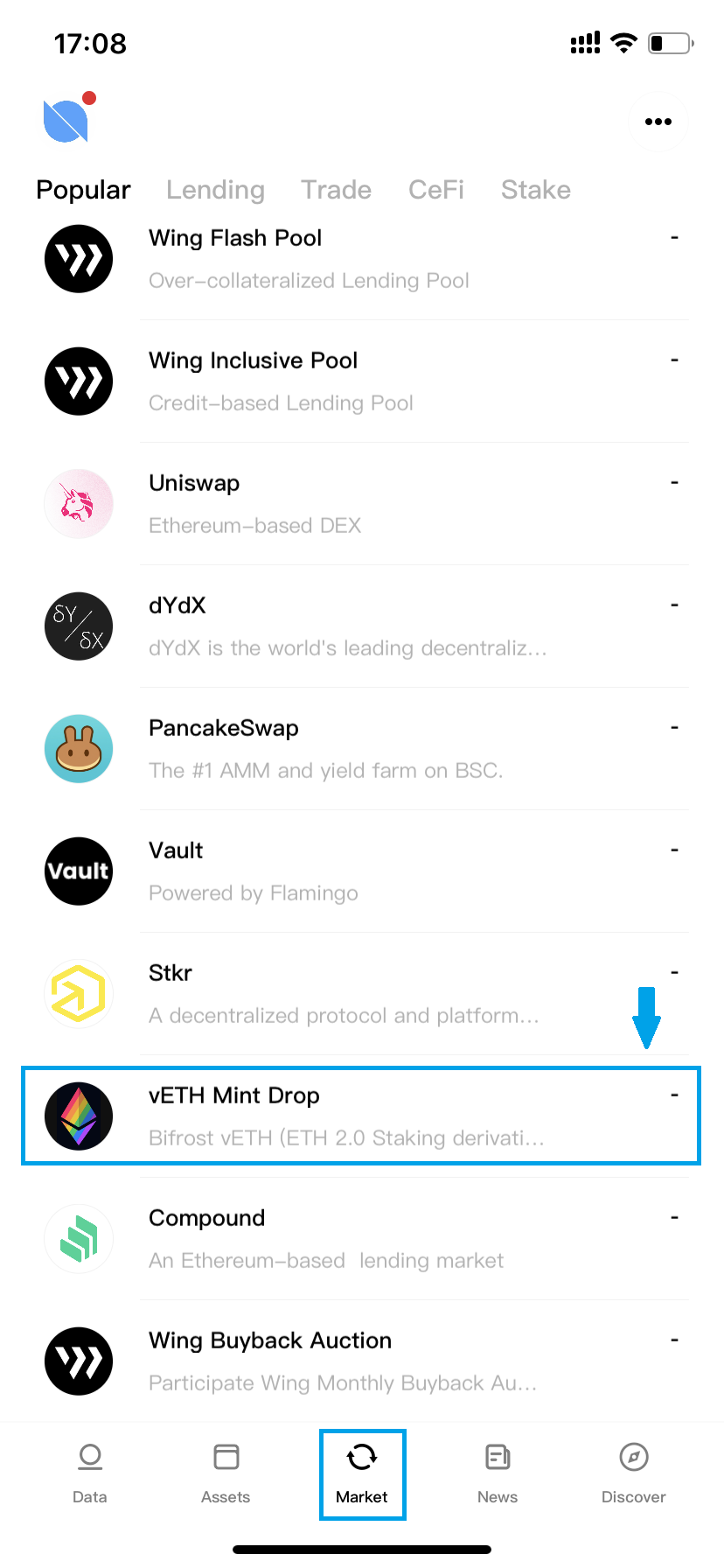Open Vault powered by Flamingo
Viewport: 724px width, 1568px height.
[x=362, y=871]
